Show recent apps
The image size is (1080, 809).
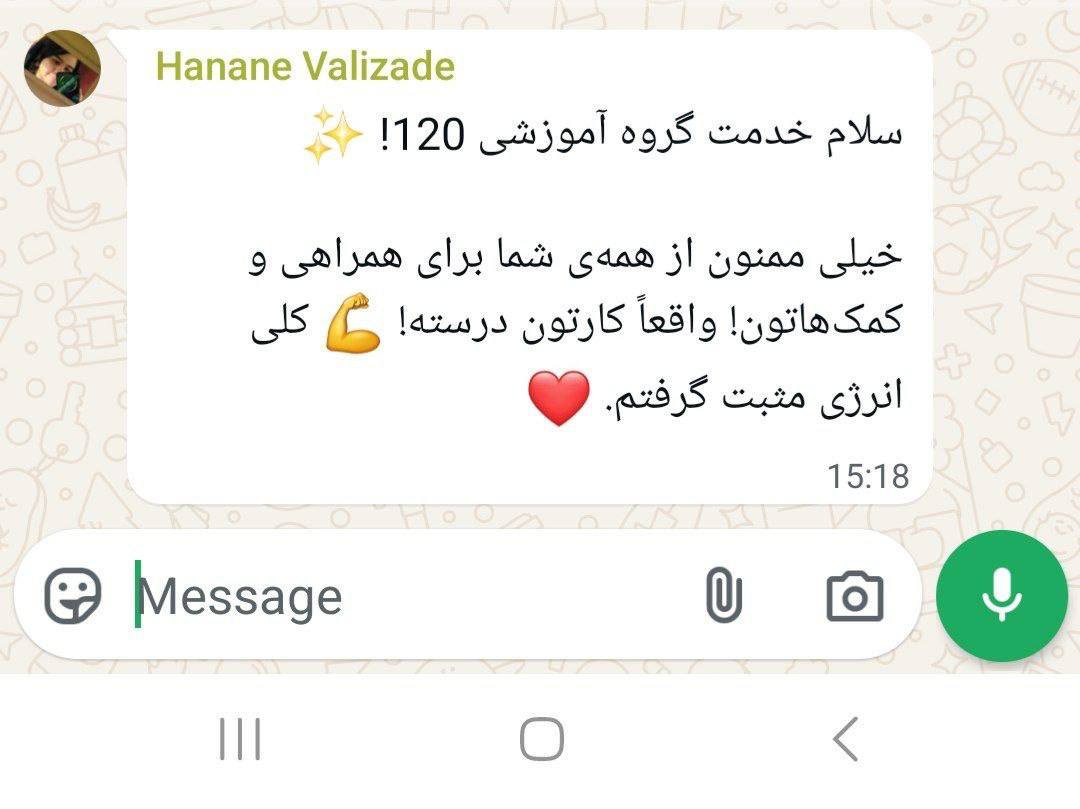240,741
